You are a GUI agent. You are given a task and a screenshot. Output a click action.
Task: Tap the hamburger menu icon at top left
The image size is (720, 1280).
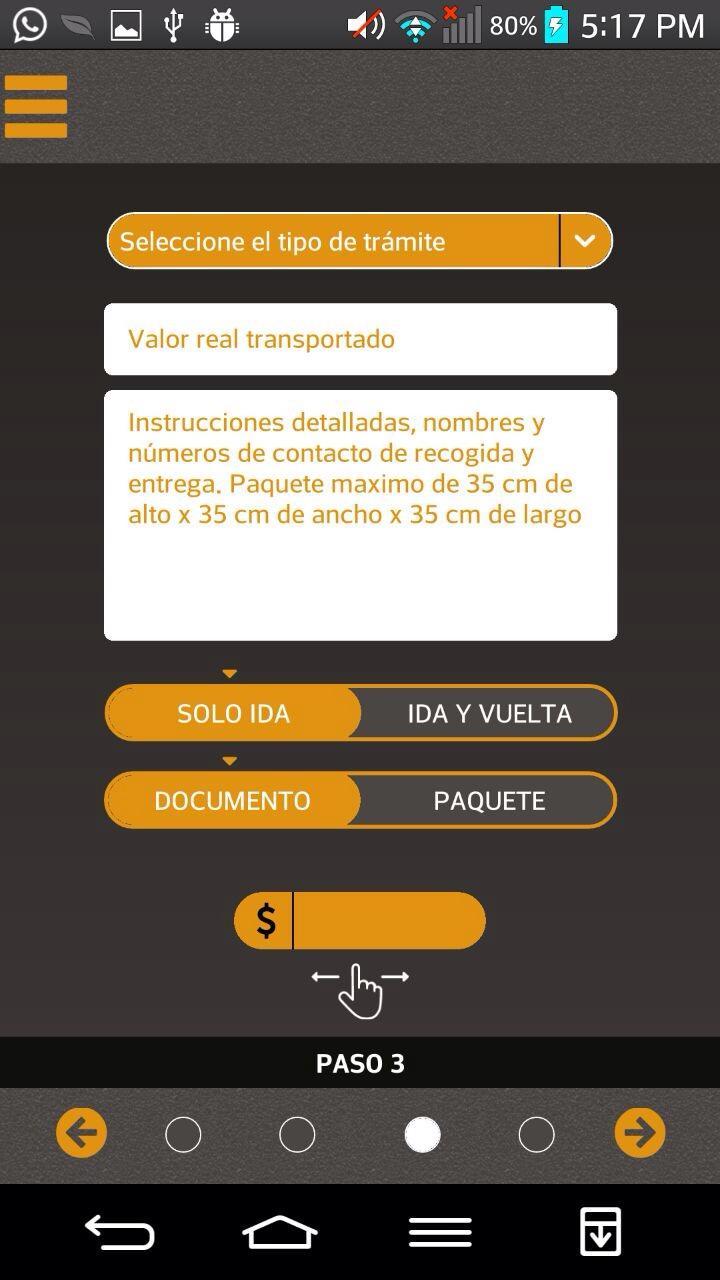coord(36,105)
